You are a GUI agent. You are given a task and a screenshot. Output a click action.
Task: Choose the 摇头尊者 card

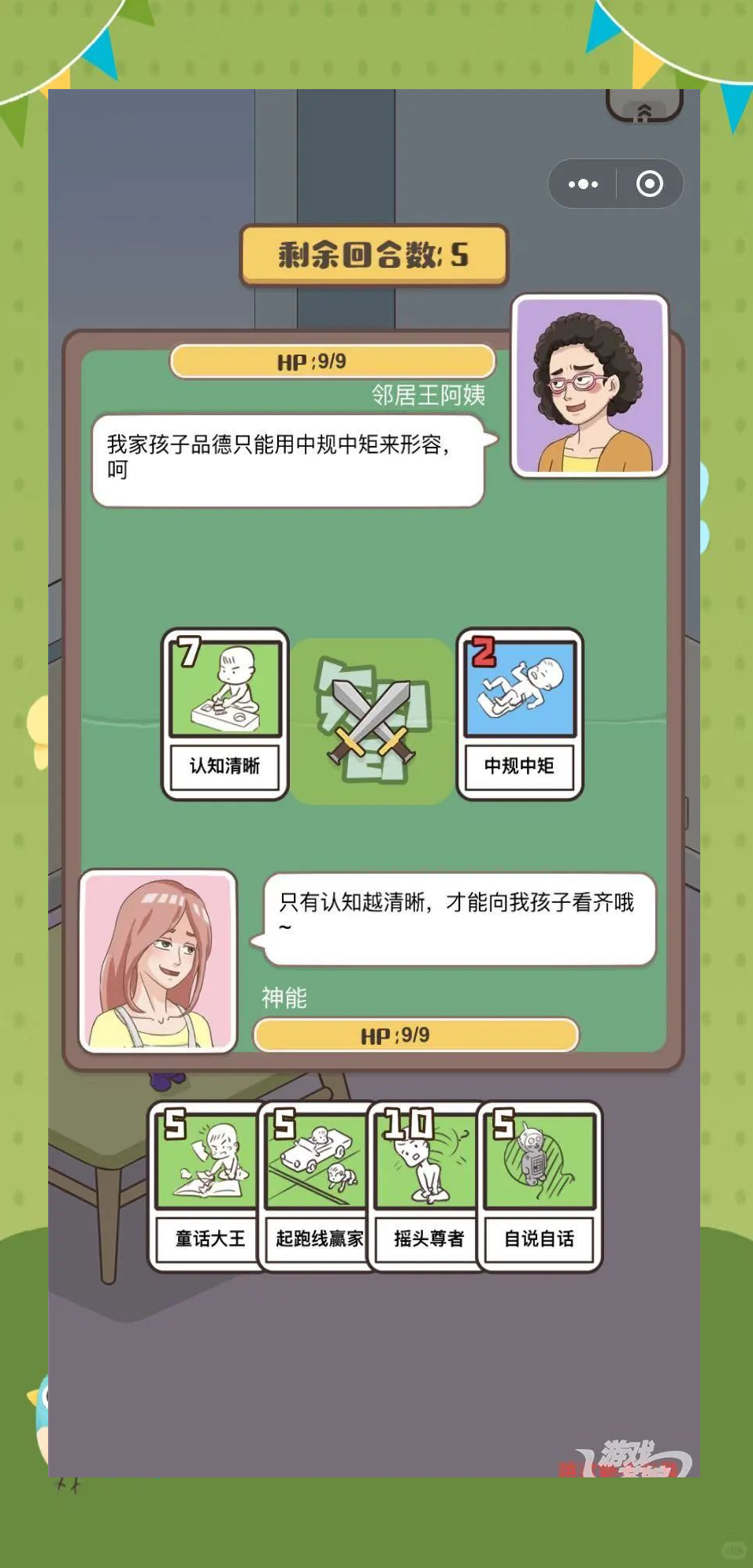coord(427,1185)
